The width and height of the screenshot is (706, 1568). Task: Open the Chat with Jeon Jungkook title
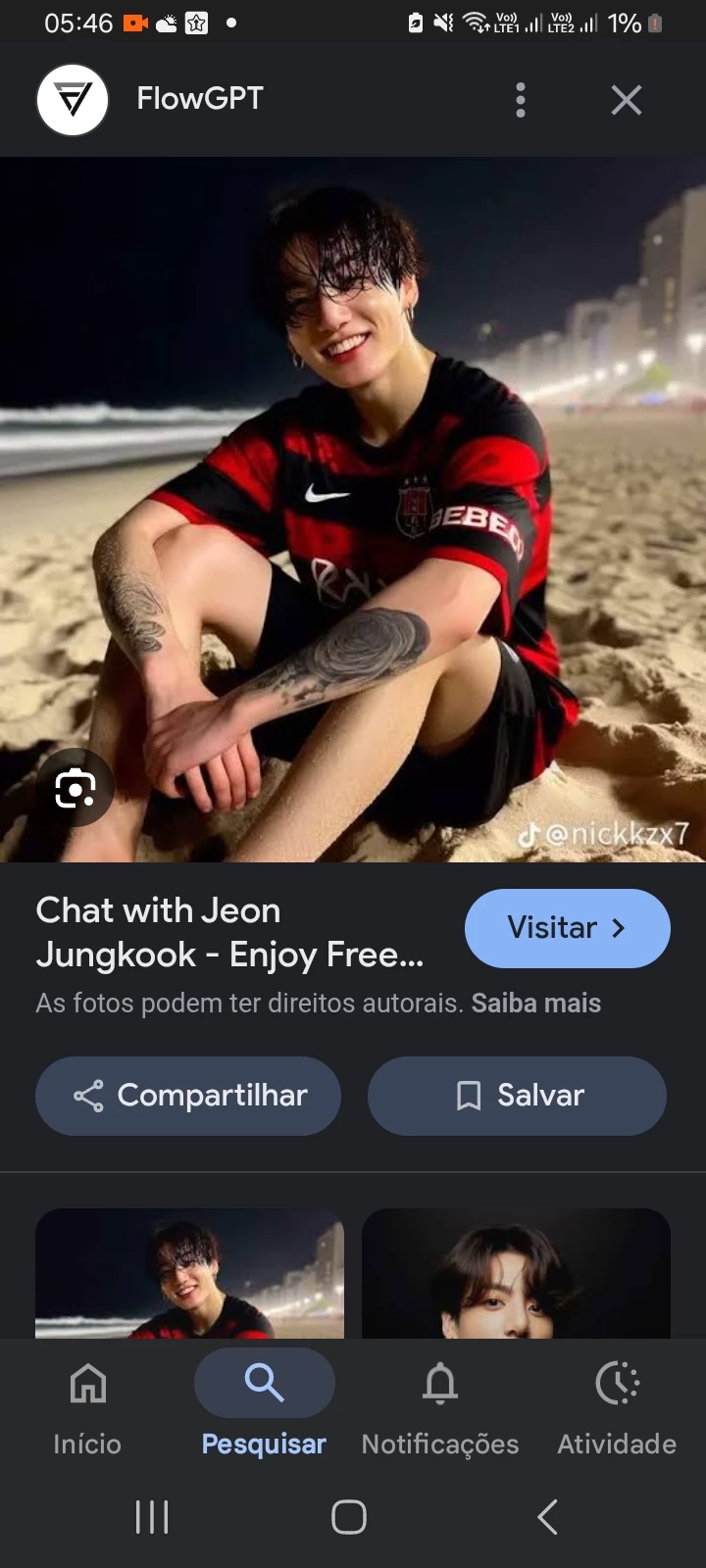(x=230, y=933)
